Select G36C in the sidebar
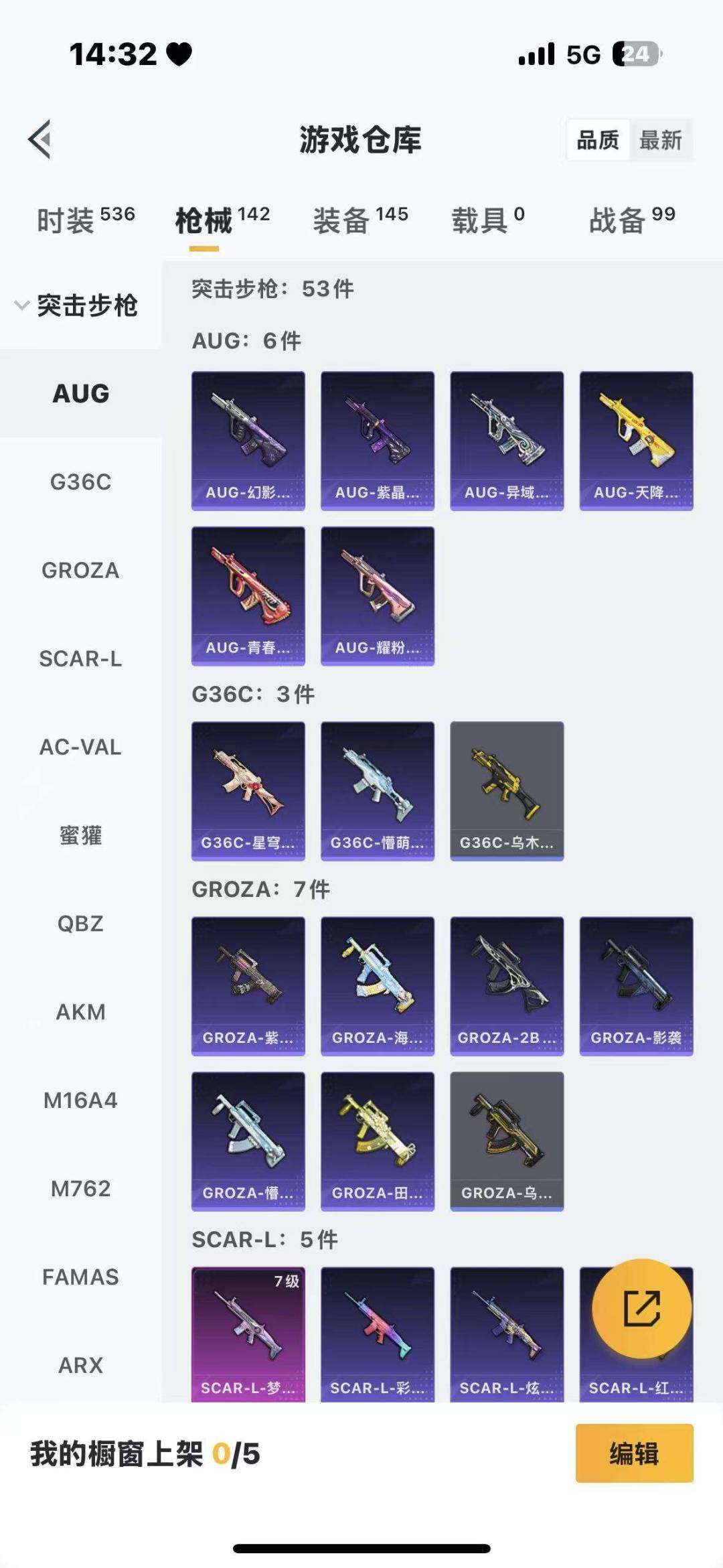Screen dimensions: 723x1568 pos(80,482)
